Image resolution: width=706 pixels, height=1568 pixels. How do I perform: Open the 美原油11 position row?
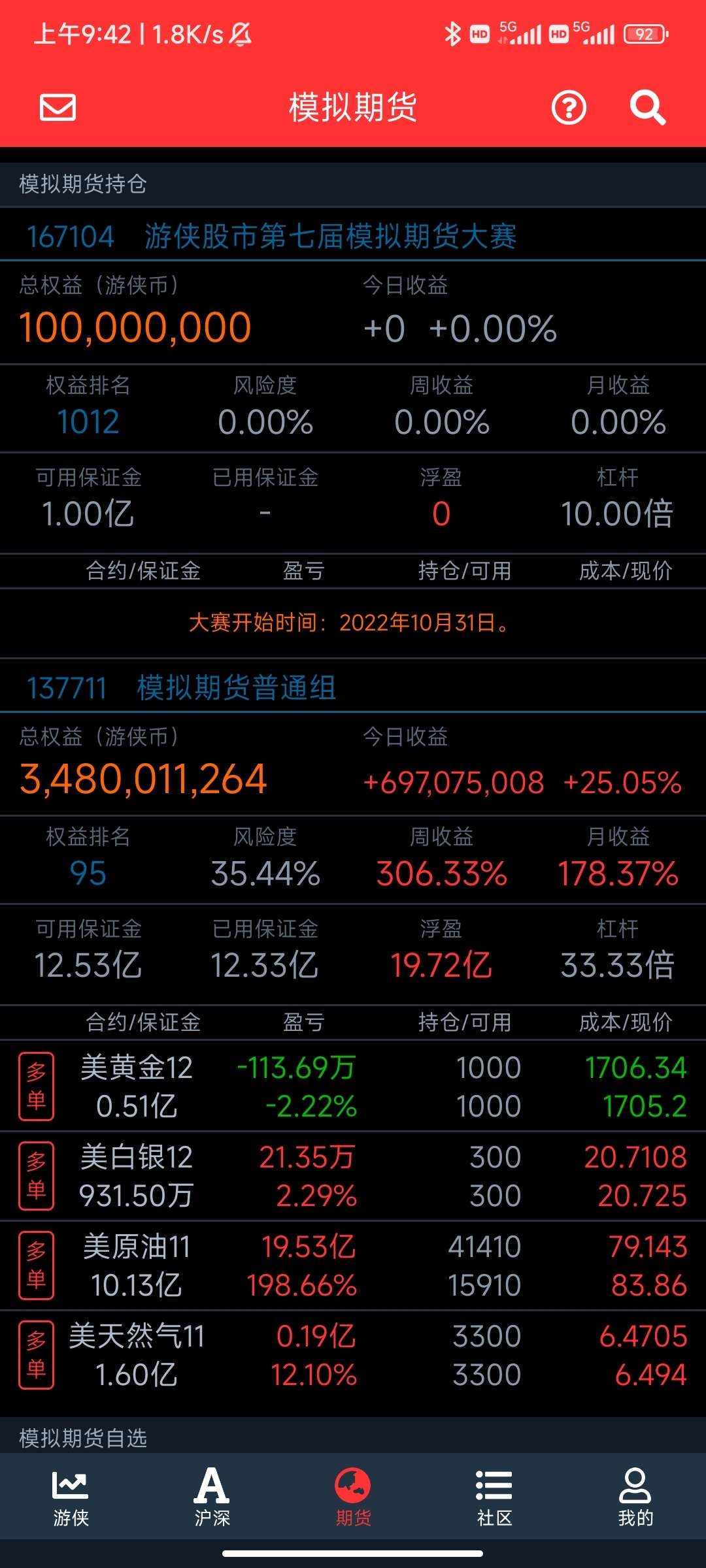coord(353,1266)
